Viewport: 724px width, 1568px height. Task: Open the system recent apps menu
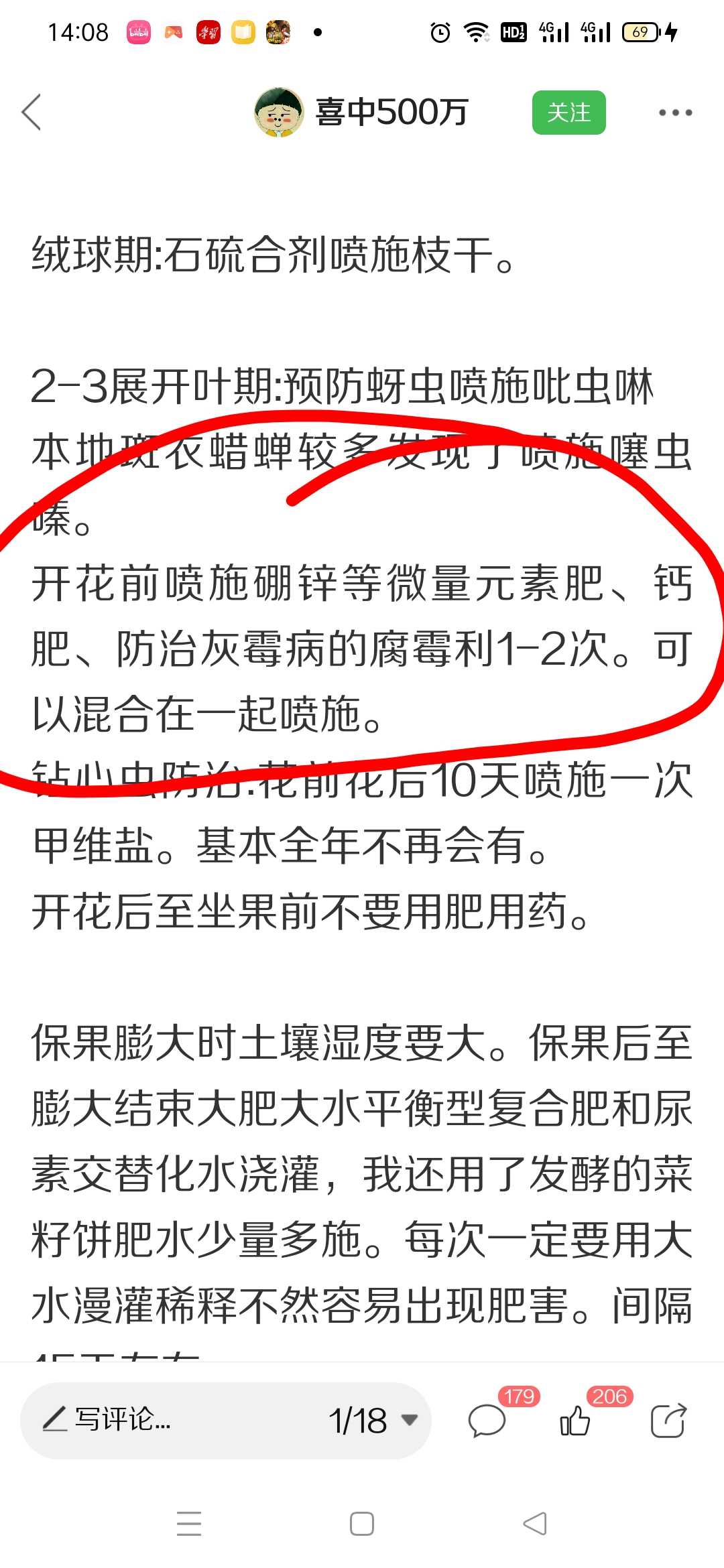[189, 1524]
